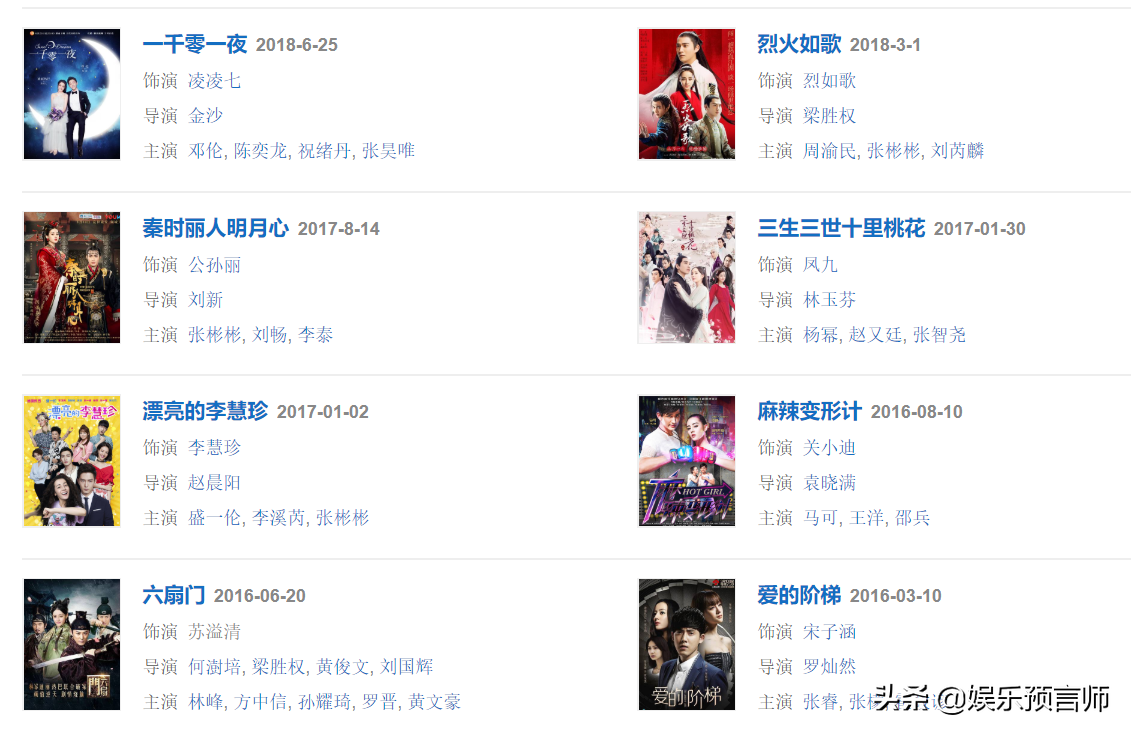The image size is (1131, 734).
Task: Tap the 一千零一夜 poster thumbnail
Action: tap(72, 94)
